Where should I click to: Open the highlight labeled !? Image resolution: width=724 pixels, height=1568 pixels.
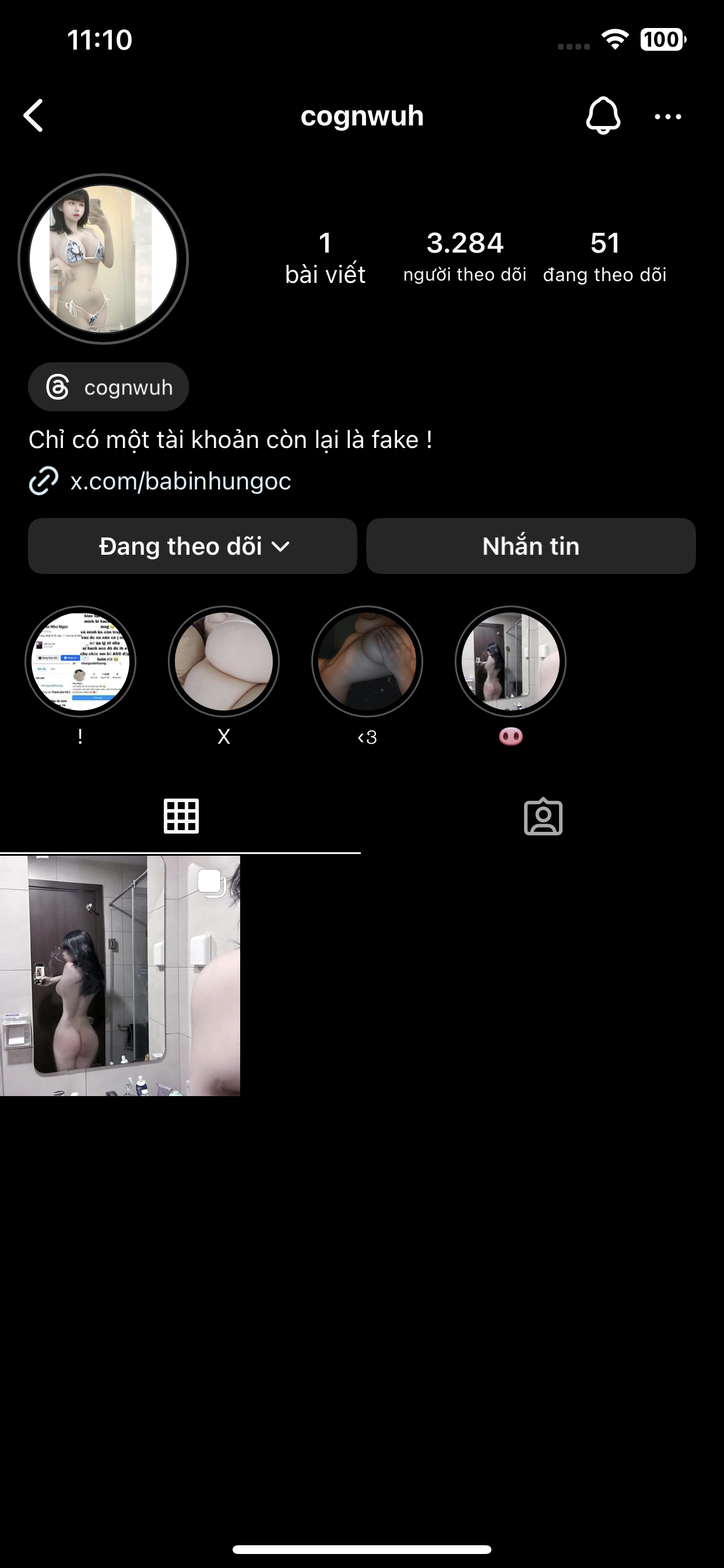(x=80, y=661)
